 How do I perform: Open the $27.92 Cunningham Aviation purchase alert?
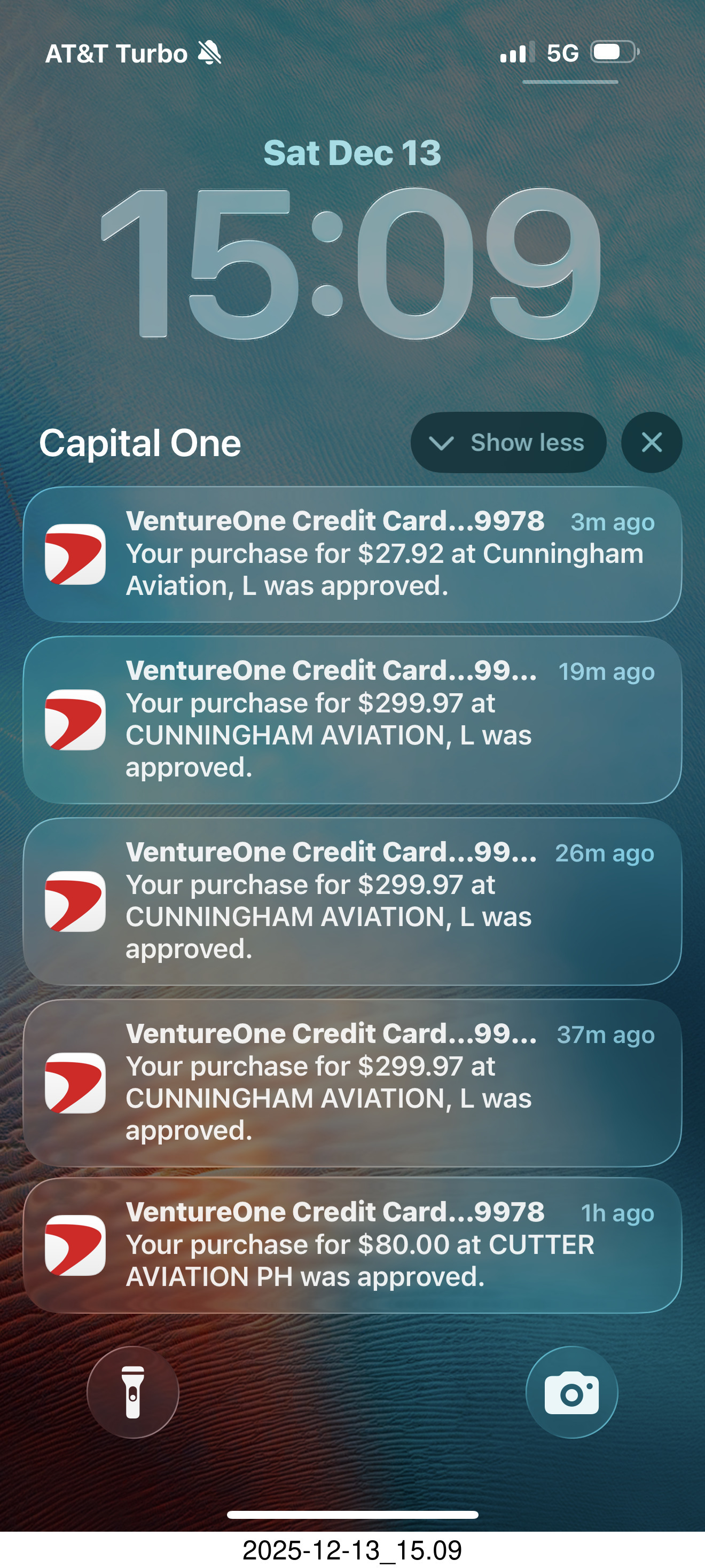(352, 554)
